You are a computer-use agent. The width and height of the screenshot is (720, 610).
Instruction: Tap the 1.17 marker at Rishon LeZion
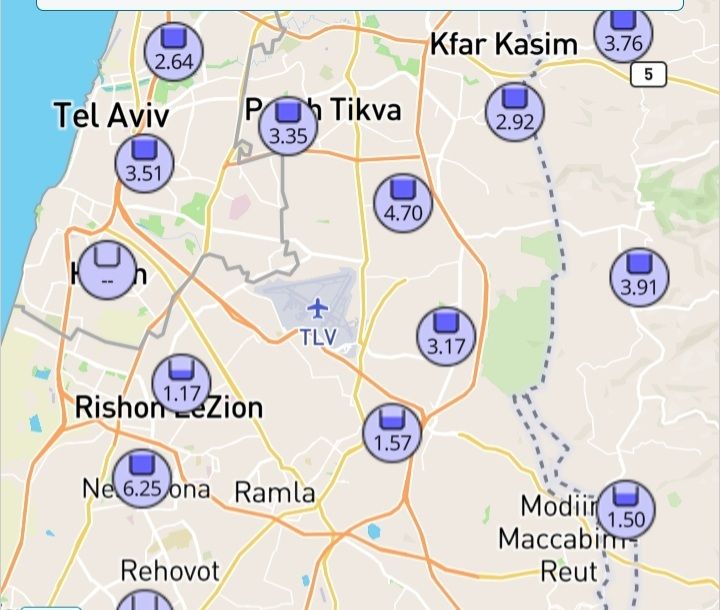[182, 383]
